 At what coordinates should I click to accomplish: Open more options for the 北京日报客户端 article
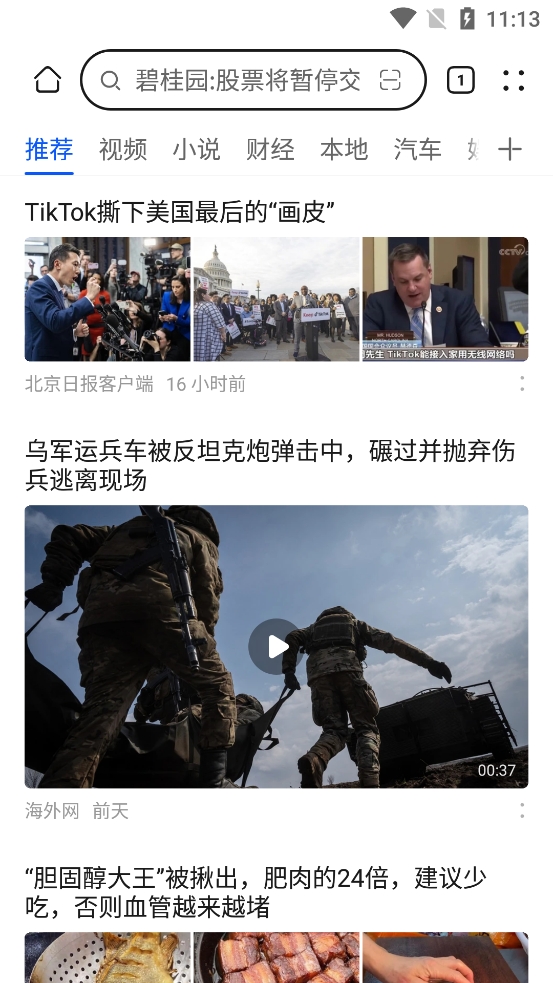522,384
